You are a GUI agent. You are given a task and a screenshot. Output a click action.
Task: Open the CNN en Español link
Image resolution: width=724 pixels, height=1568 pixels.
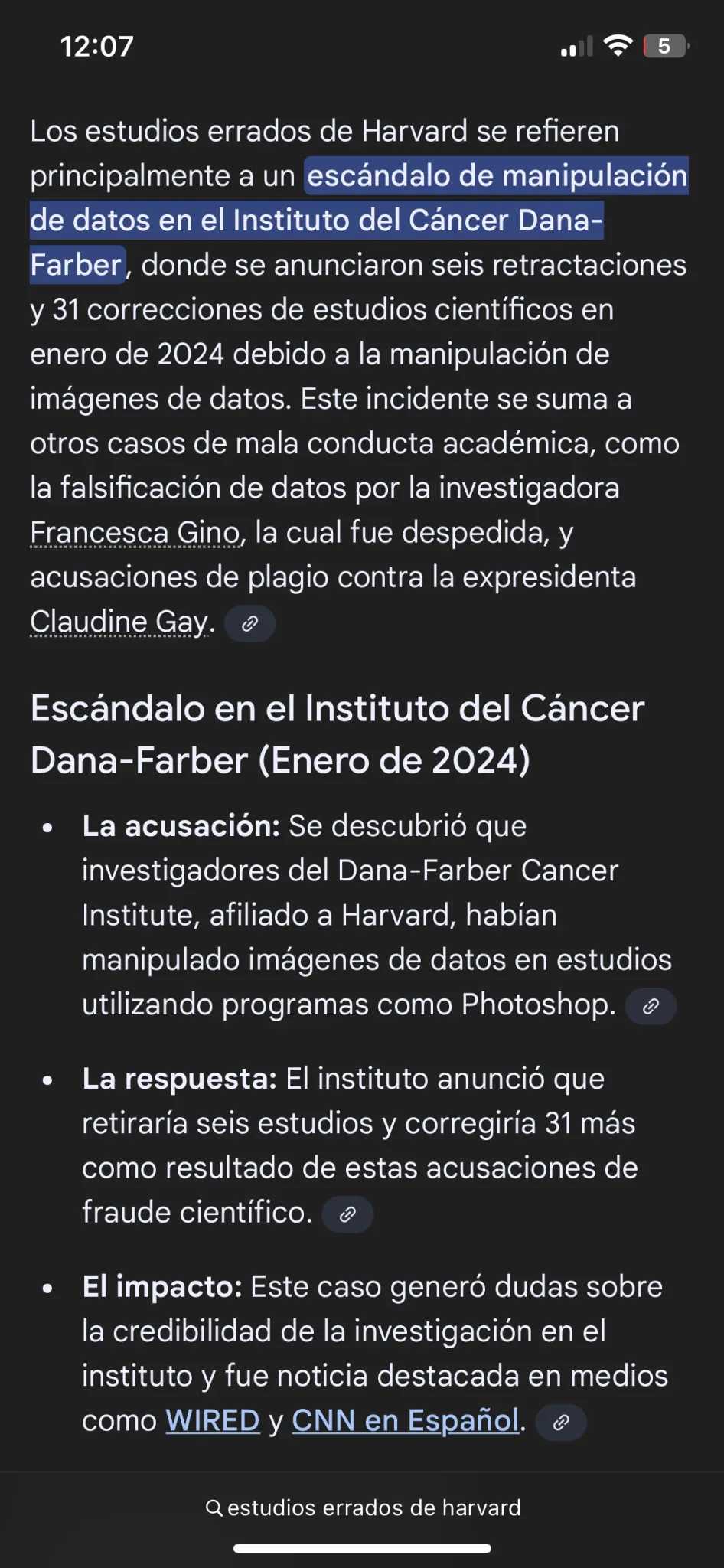click(406, 1421)
